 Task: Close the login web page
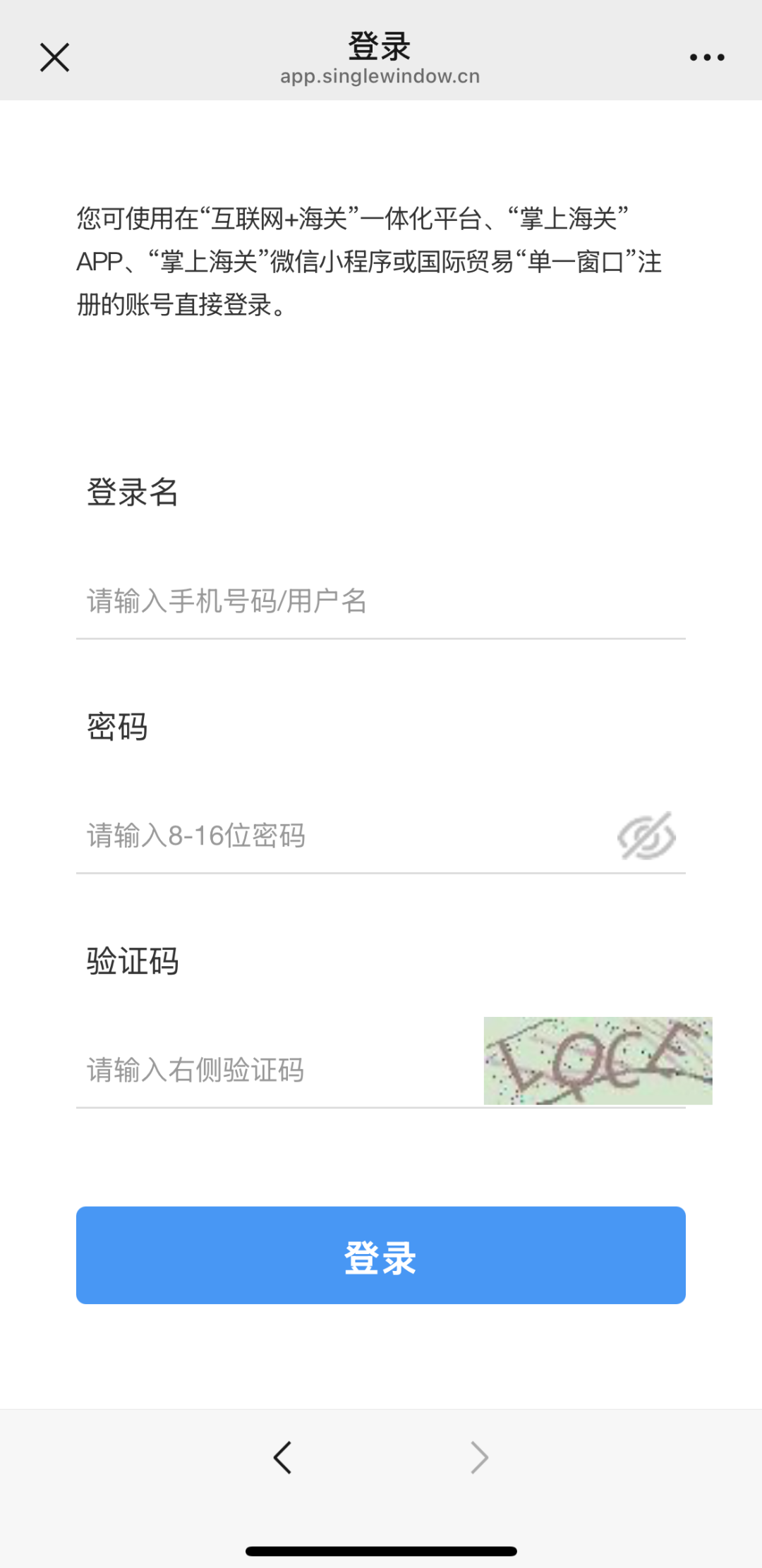(54, 58)
